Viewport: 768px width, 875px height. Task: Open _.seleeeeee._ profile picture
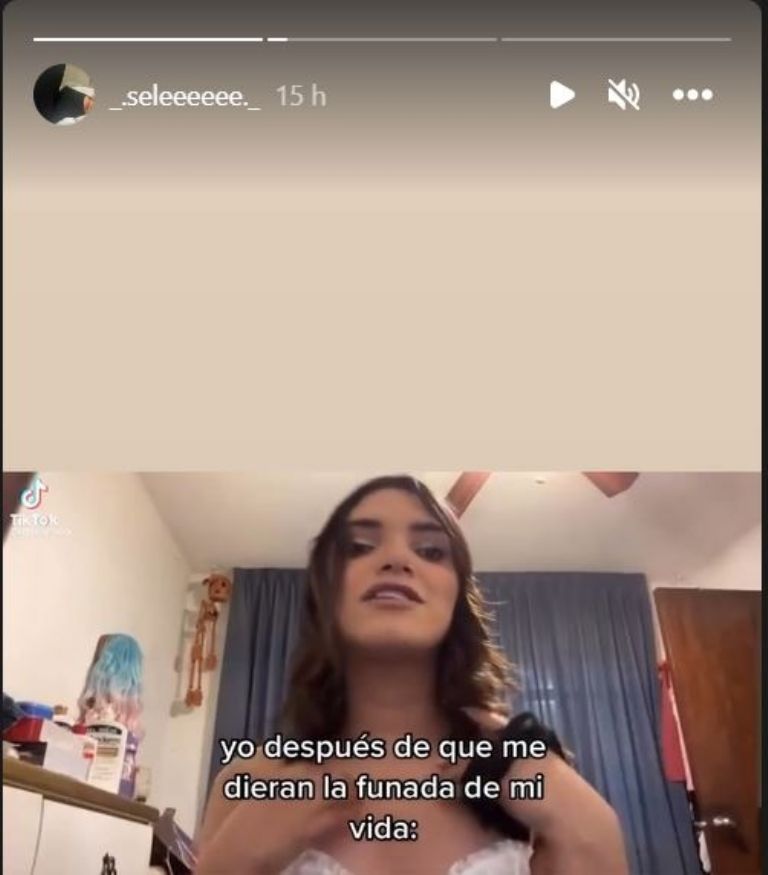point(63,95)
